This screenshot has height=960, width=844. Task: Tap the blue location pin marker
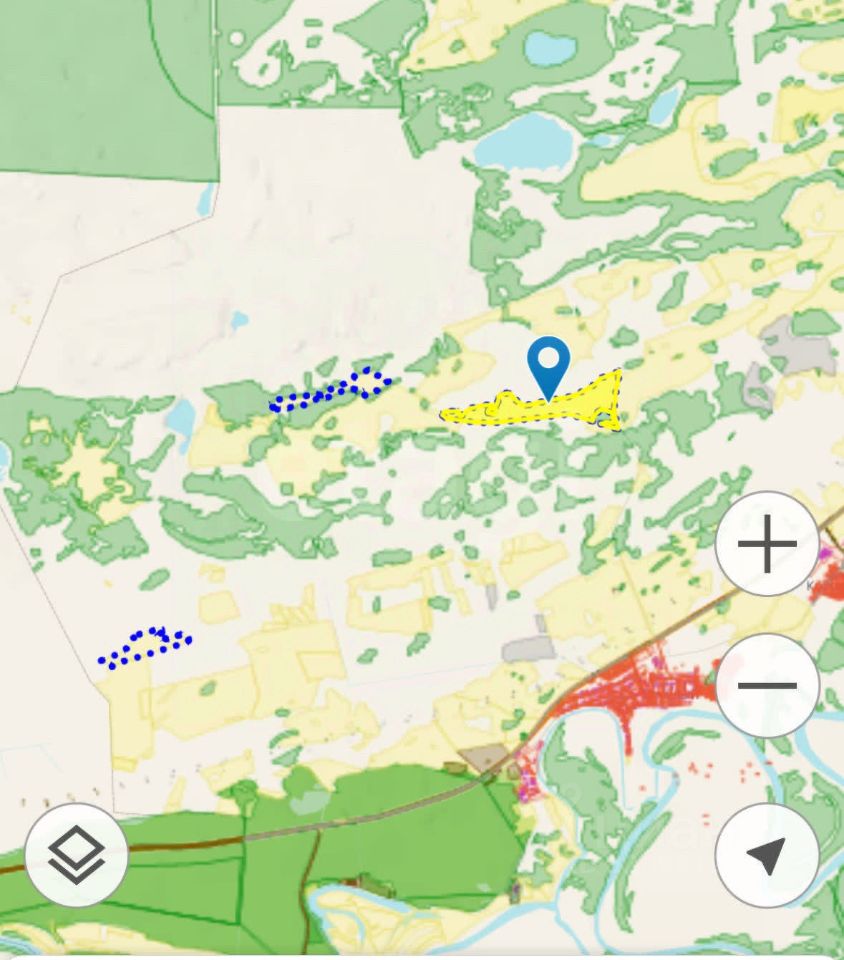548,364
